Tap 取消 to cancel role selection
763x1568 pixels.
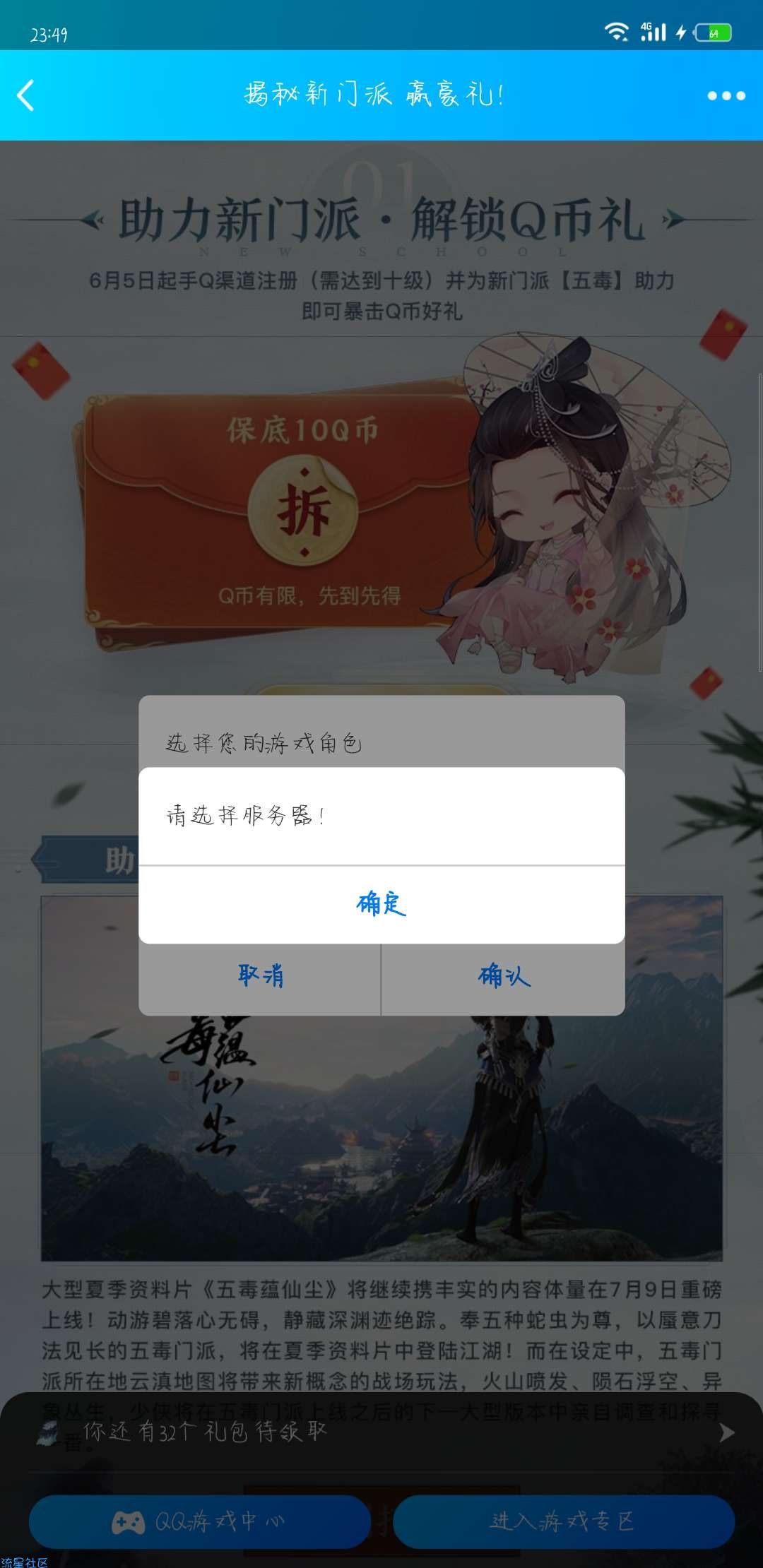(x=260, y=977)
